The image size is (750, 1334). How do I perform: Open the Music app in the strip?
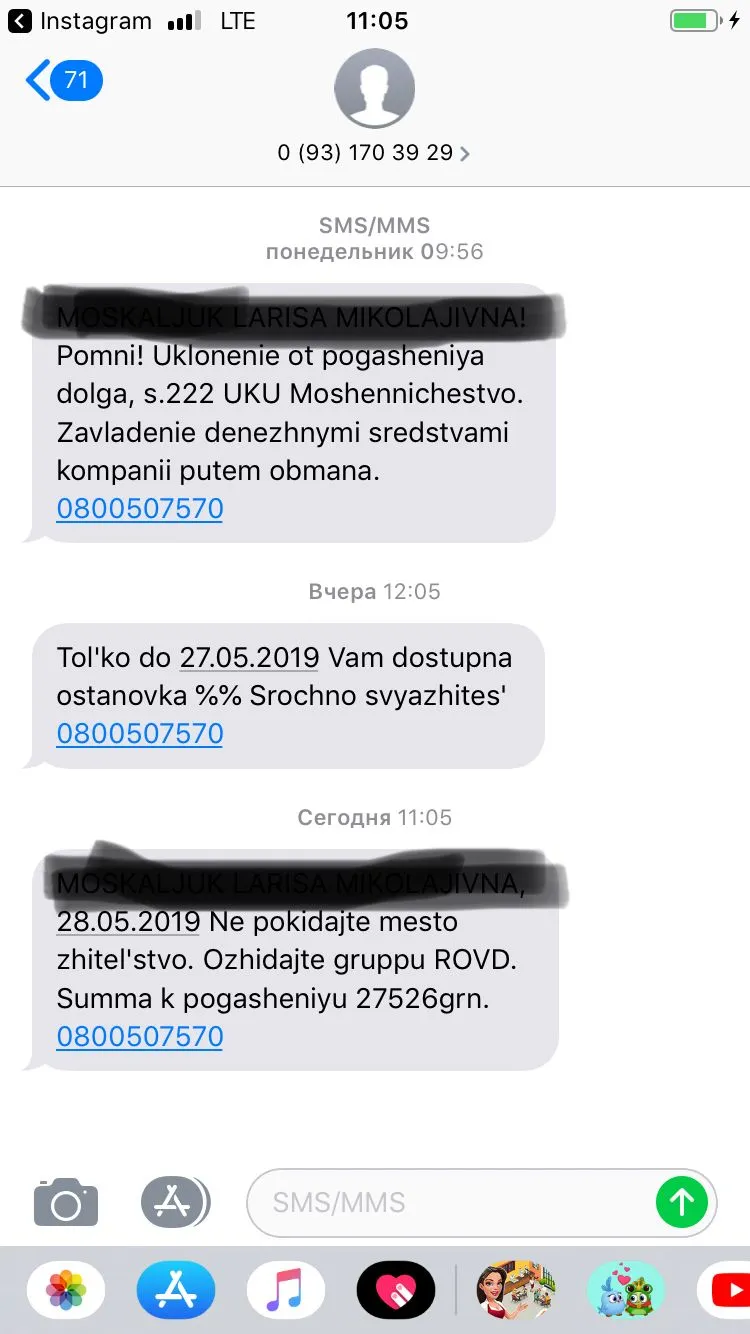pyautogui.click(x=286, y=1290)
